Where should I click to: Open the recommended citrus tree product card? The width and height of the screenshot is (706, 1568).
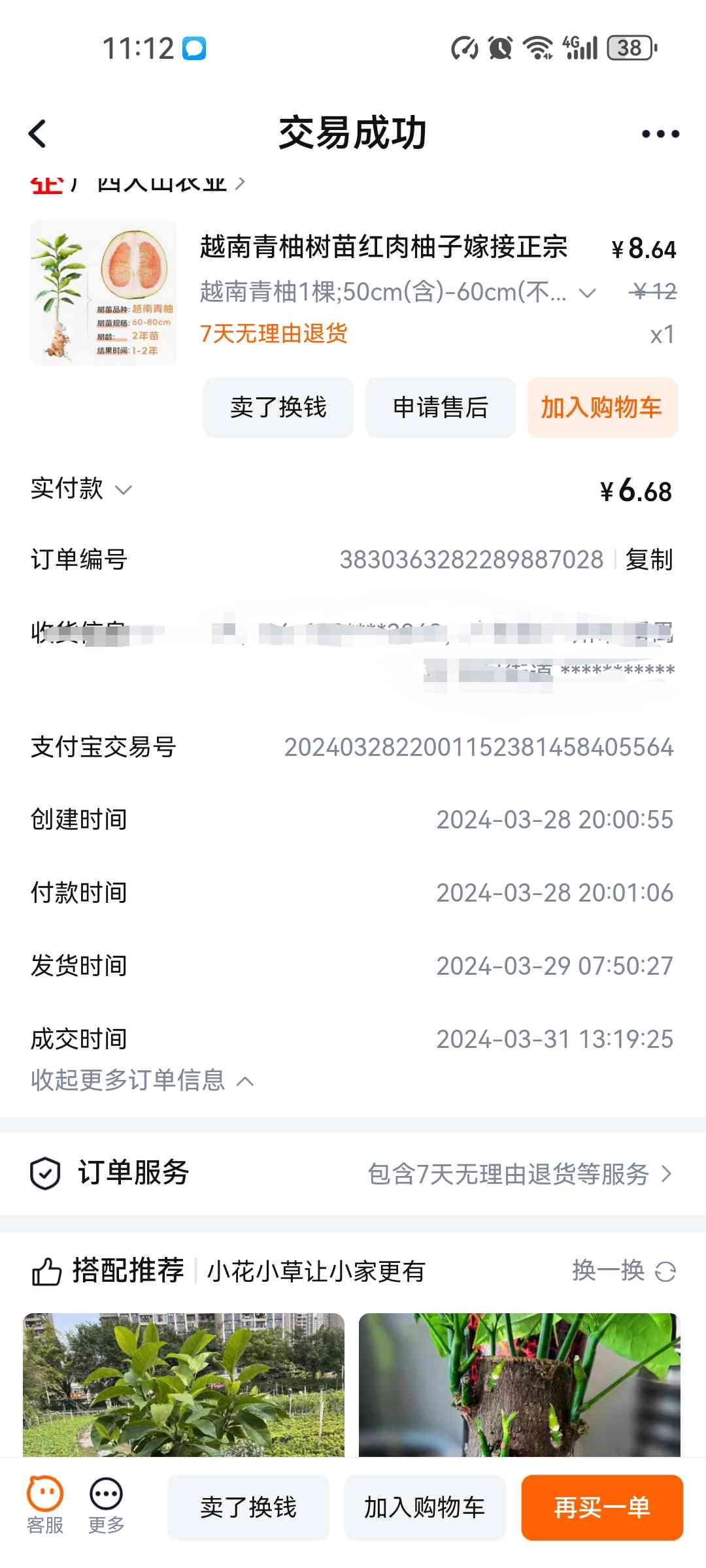pos(184,1384)
